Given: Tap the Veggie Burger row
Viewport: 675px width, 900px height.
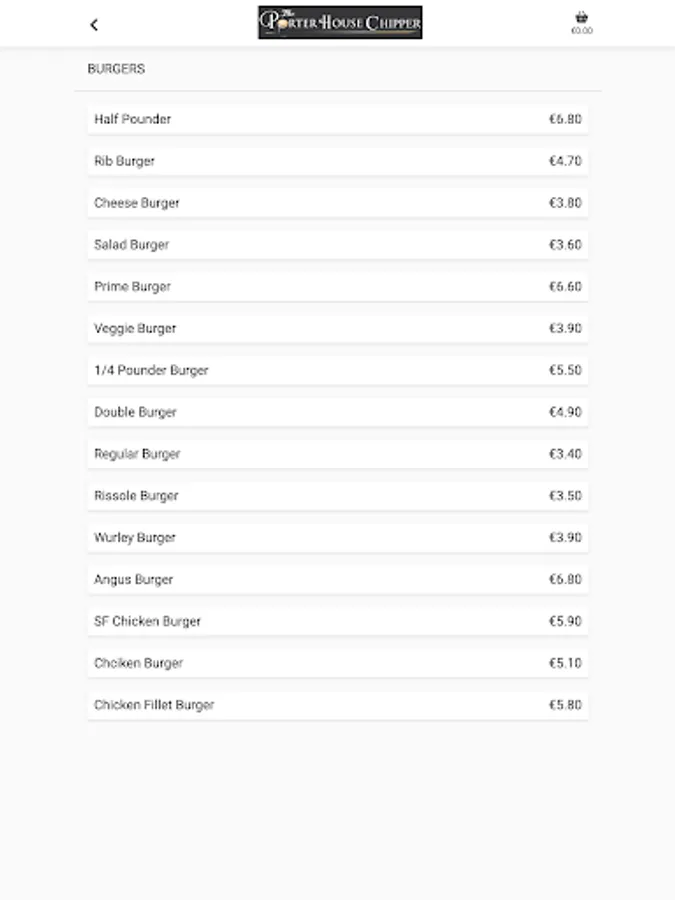Looking at the screenshot, I should pos(338,328).
